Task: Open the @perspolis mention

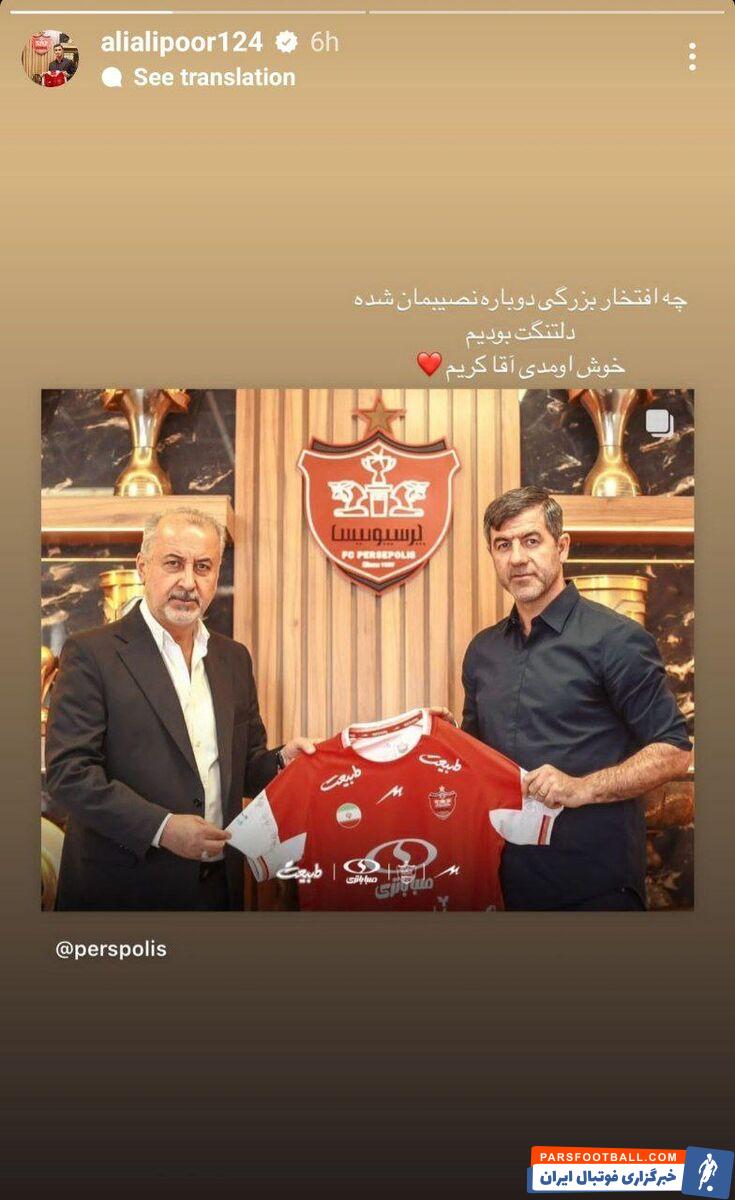Action: click(x=111, y=949)
